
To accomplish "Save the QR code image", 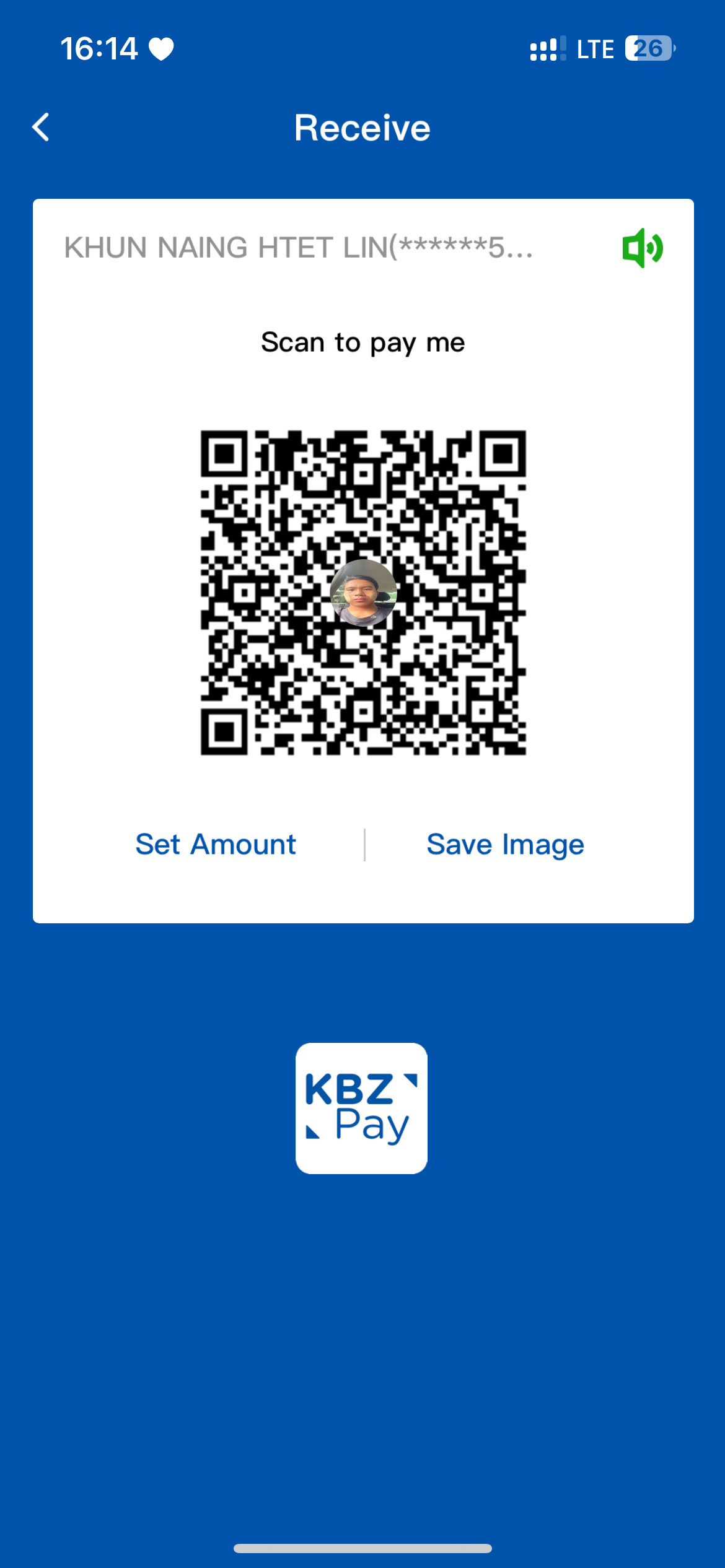I will (505, 845).
